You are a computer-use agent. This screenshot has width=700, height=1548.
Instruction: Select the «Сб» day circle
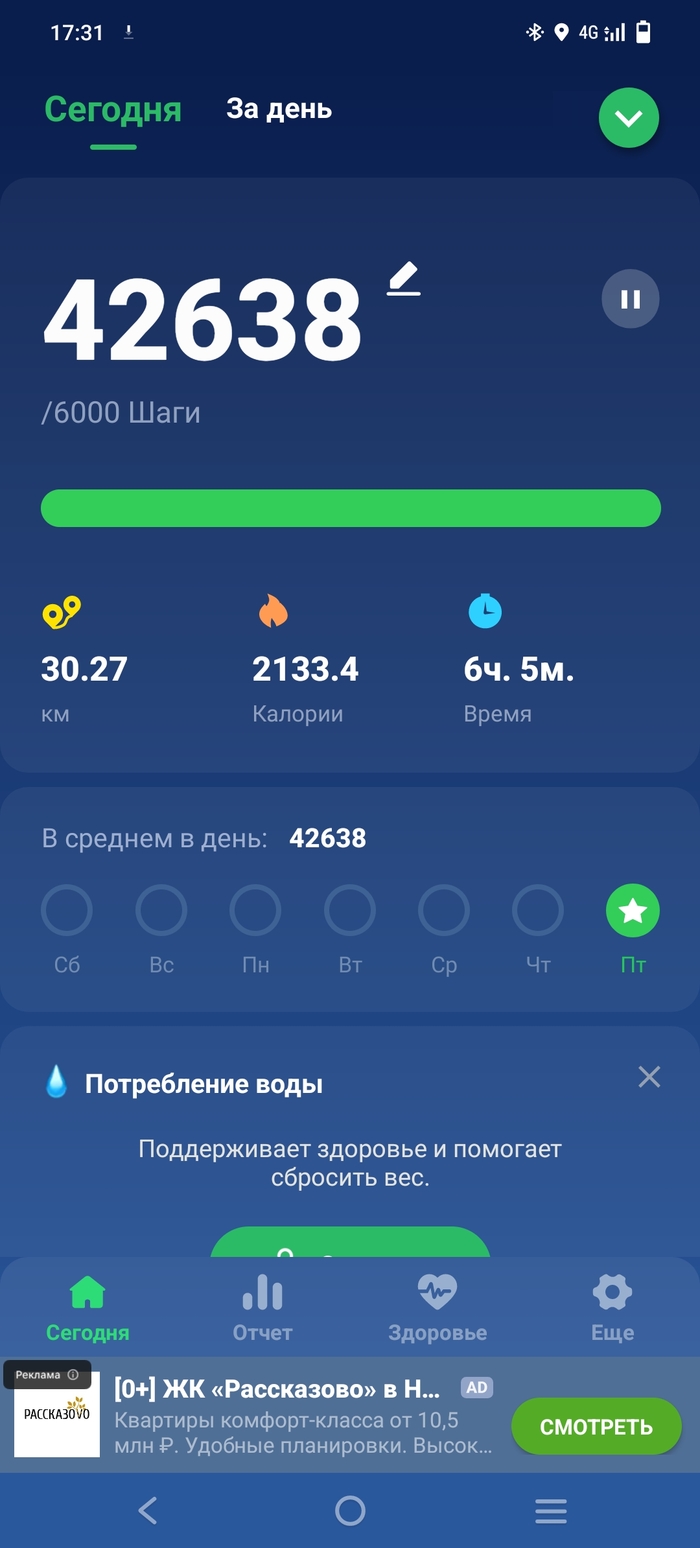pos(67,911)
